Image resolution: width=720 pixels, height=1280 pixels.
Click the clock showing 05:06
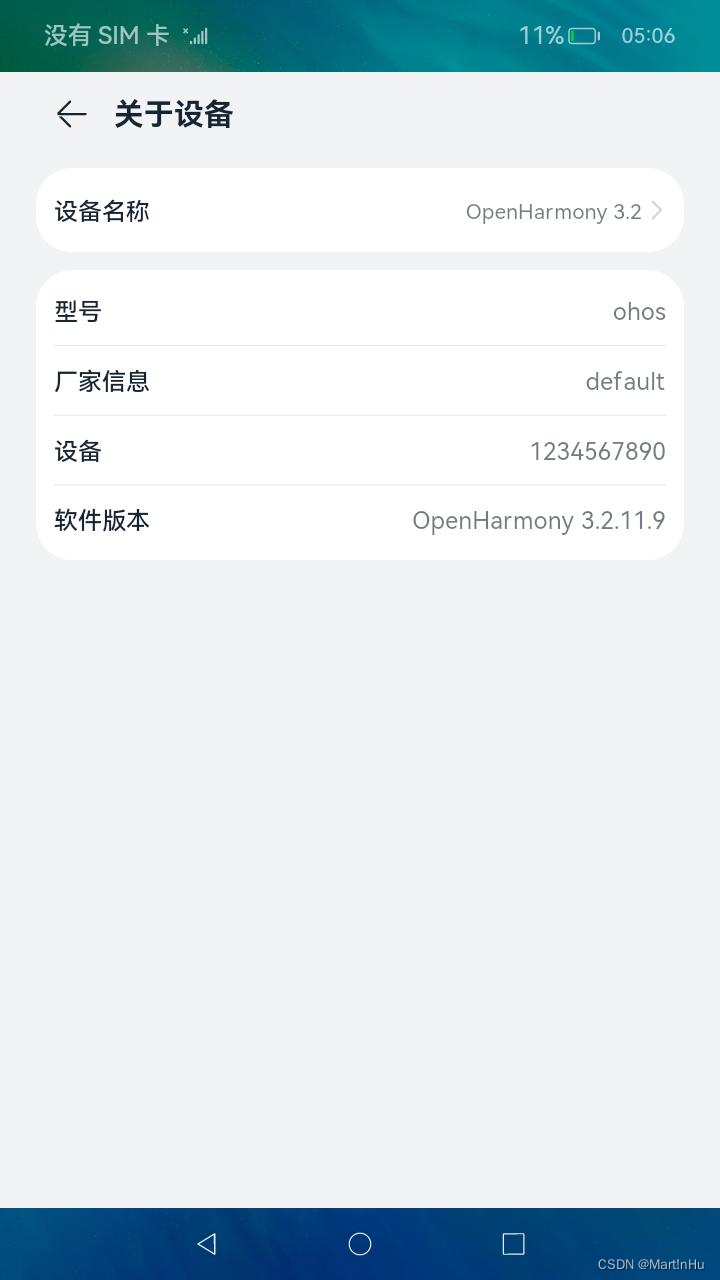tap(650, 36)
